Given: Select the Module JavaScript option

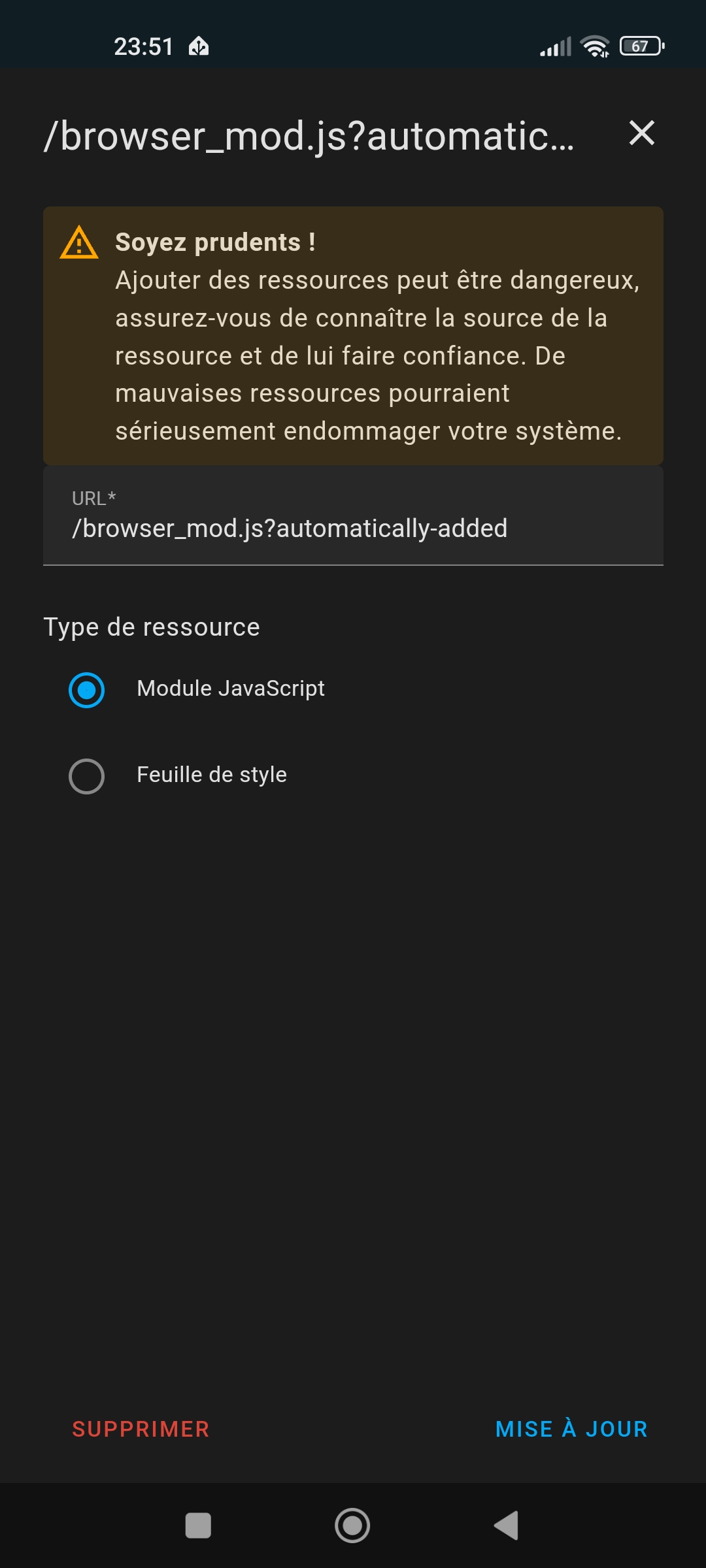Looking at the screenshot, I should [x=87, y=690].
